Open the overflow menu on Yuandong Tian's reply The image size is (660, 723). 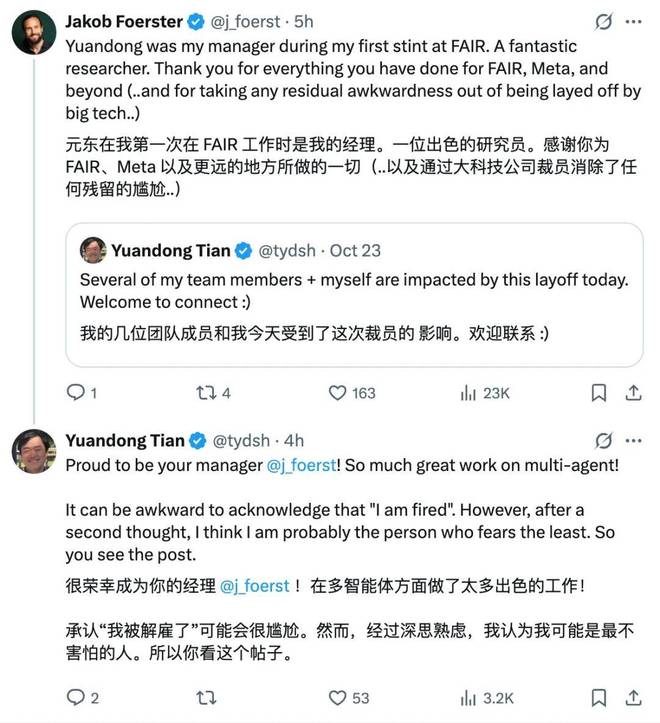(x=634, y=440)
